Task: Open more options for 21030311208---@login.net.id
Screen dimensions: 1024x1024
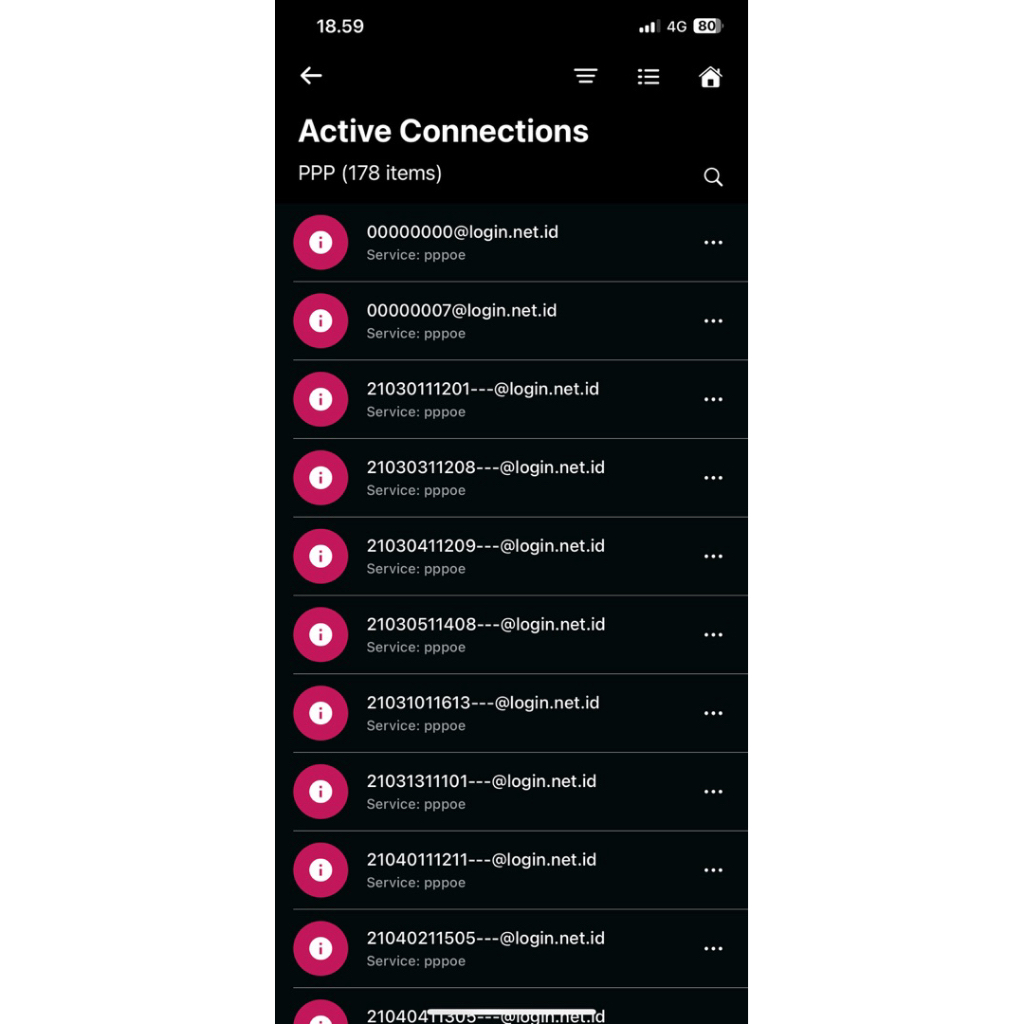Action: click(x=713, y=478)
